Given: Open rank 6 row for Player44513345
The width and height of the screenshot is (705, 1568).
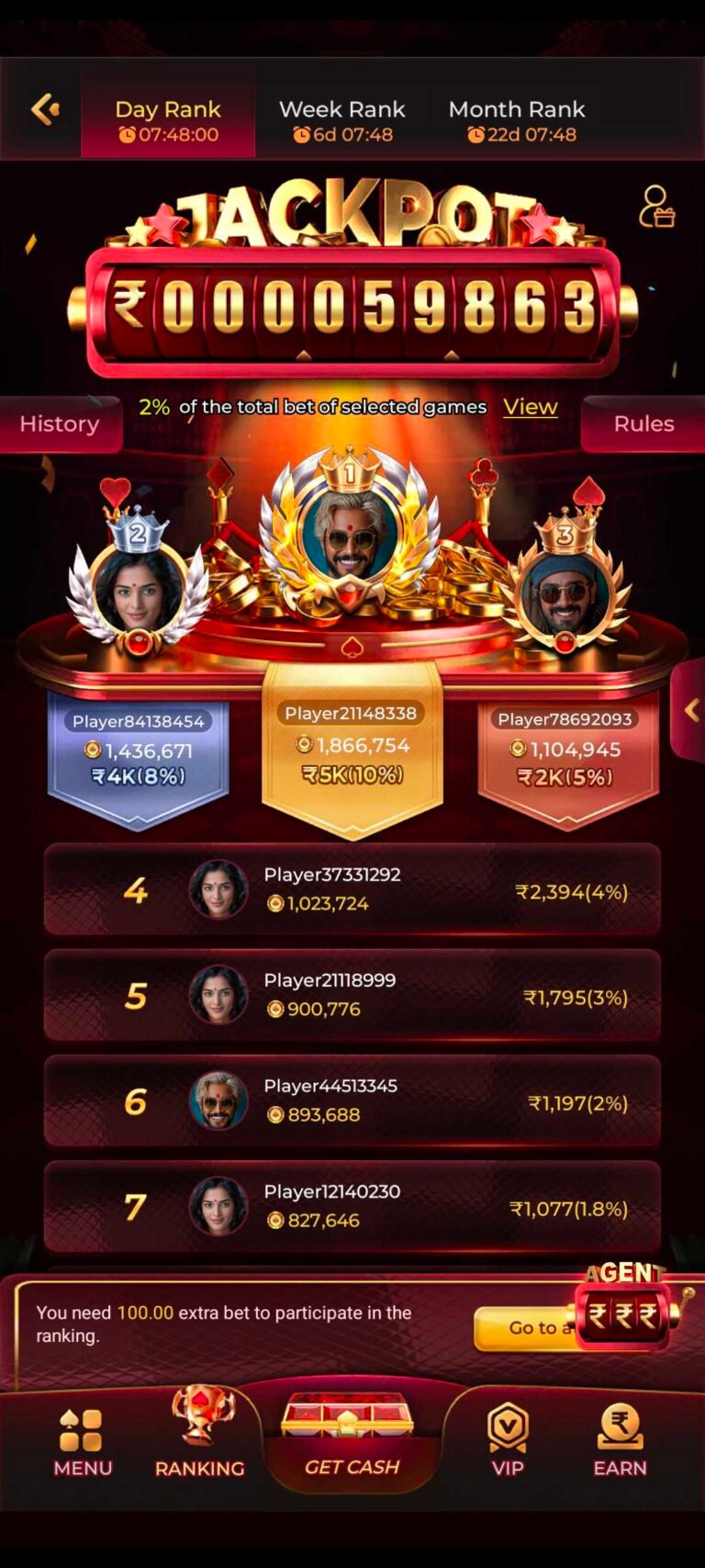Looking at the screenshot, I should (x=352, y=1100).
